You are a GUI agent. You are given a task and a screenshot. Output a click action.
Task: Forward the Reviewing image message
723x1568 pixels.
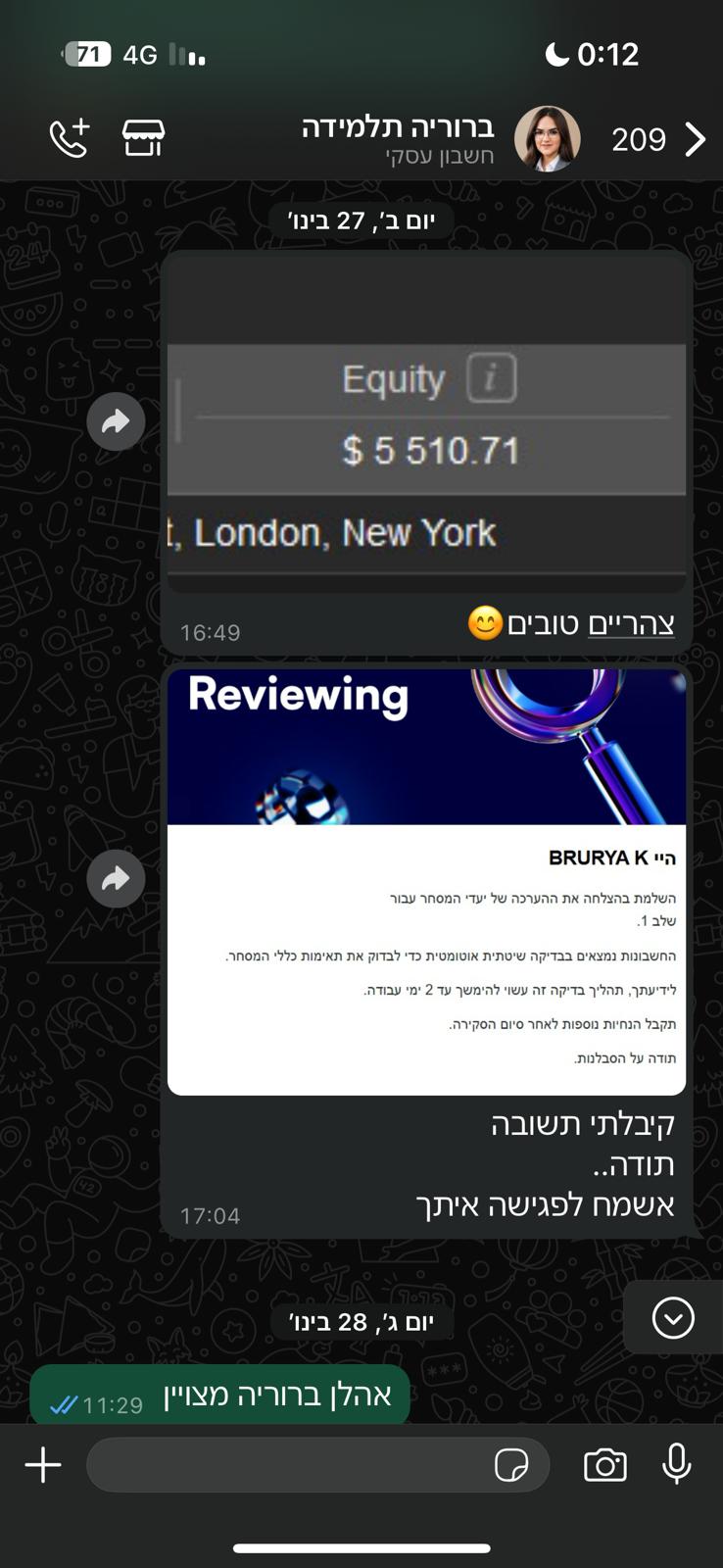116,879
